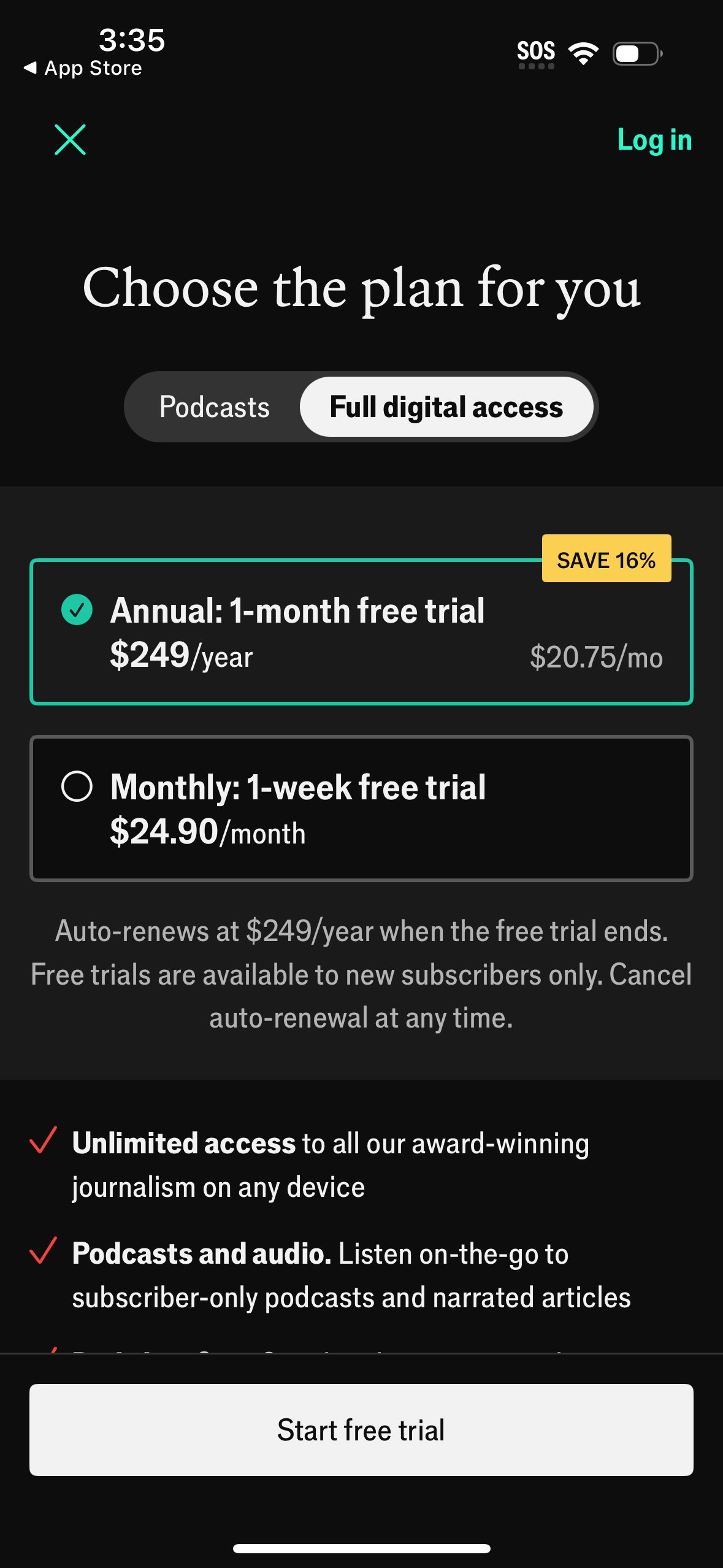The image size is (723, 1568).
Task: Tap the green checkmark on the Annual plan
Action: pos(76,610)
